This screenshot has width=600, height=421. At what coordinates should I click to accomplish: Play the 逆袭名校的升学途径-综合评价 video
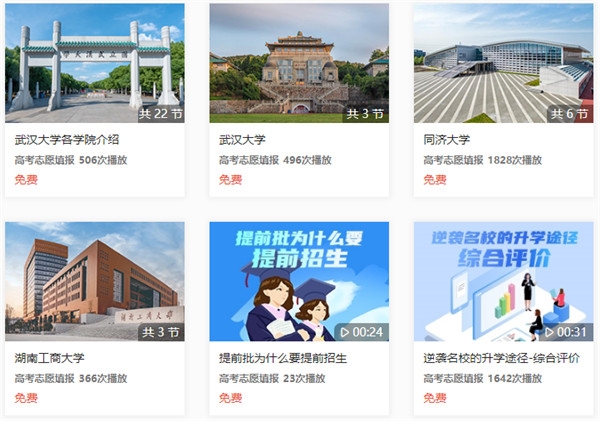point(503,282)
